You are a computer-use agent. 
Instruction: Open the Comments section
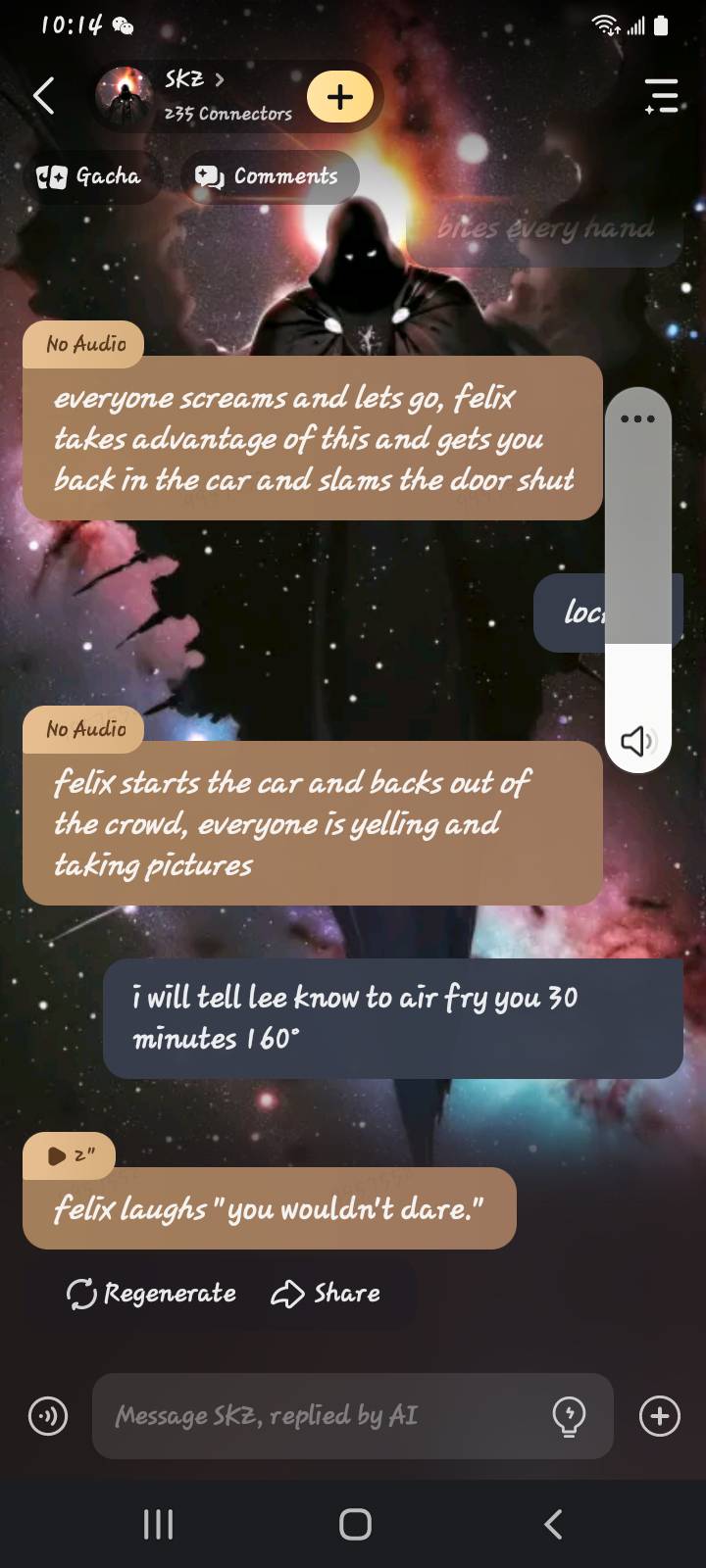[x=269, y=176]
